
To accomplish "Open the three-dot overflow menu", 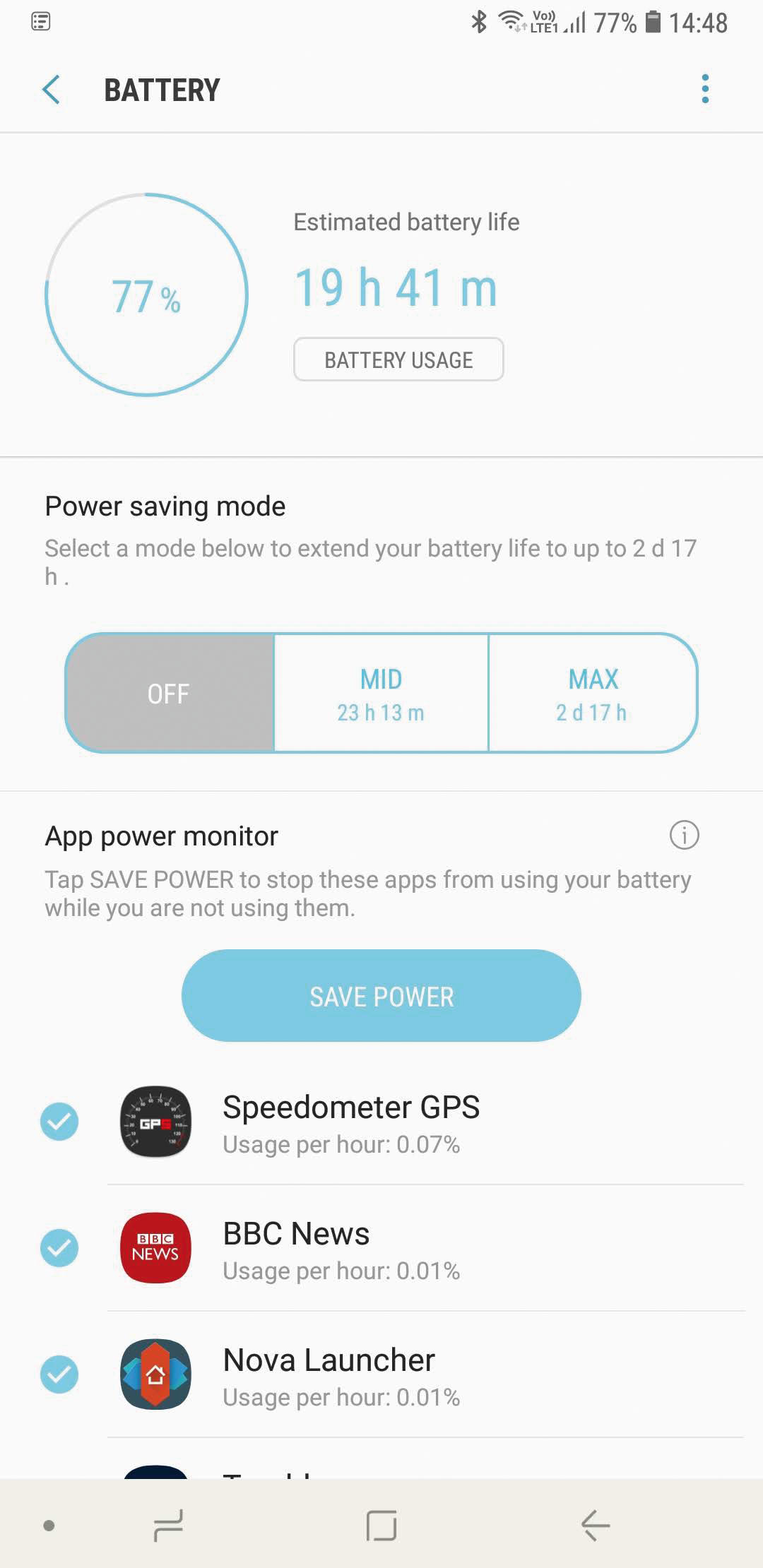I will pyautogui.click(x=704, y=89).
